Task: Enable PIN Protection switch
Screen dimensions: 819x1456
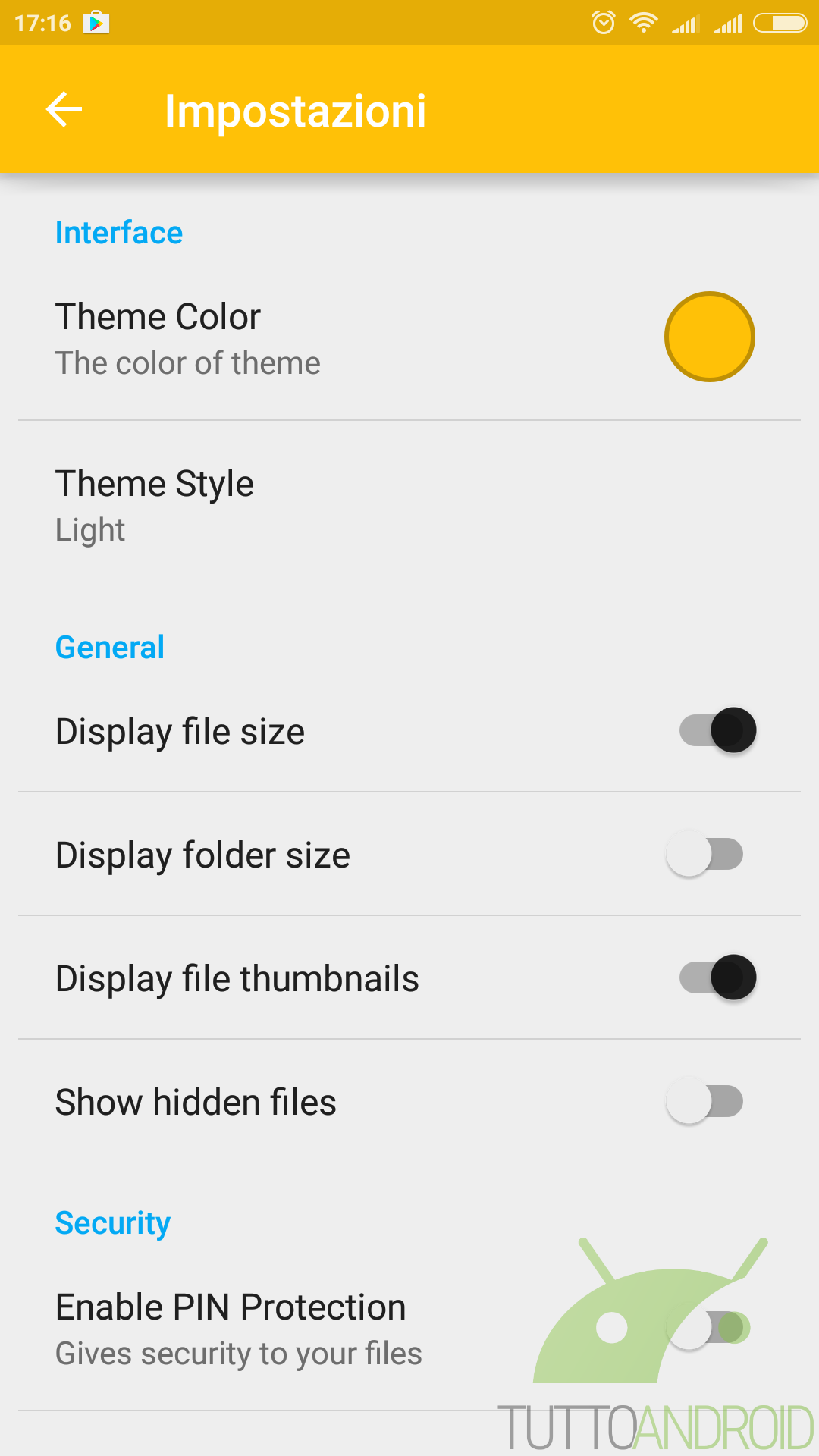Action: click(x=707, y=1329)
